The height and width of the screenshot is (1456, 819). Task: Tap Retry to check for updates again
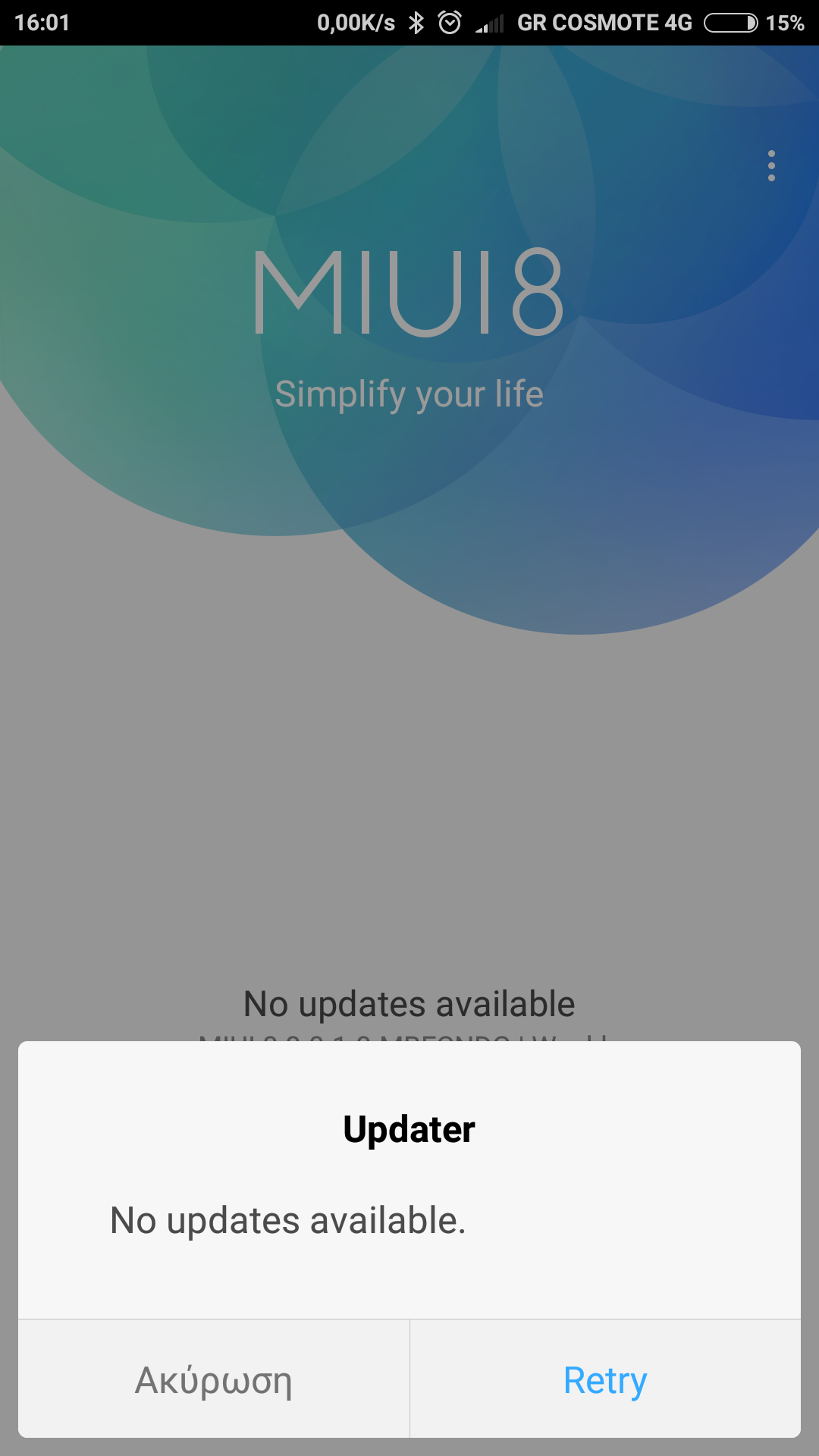(x=605, y=1379)
